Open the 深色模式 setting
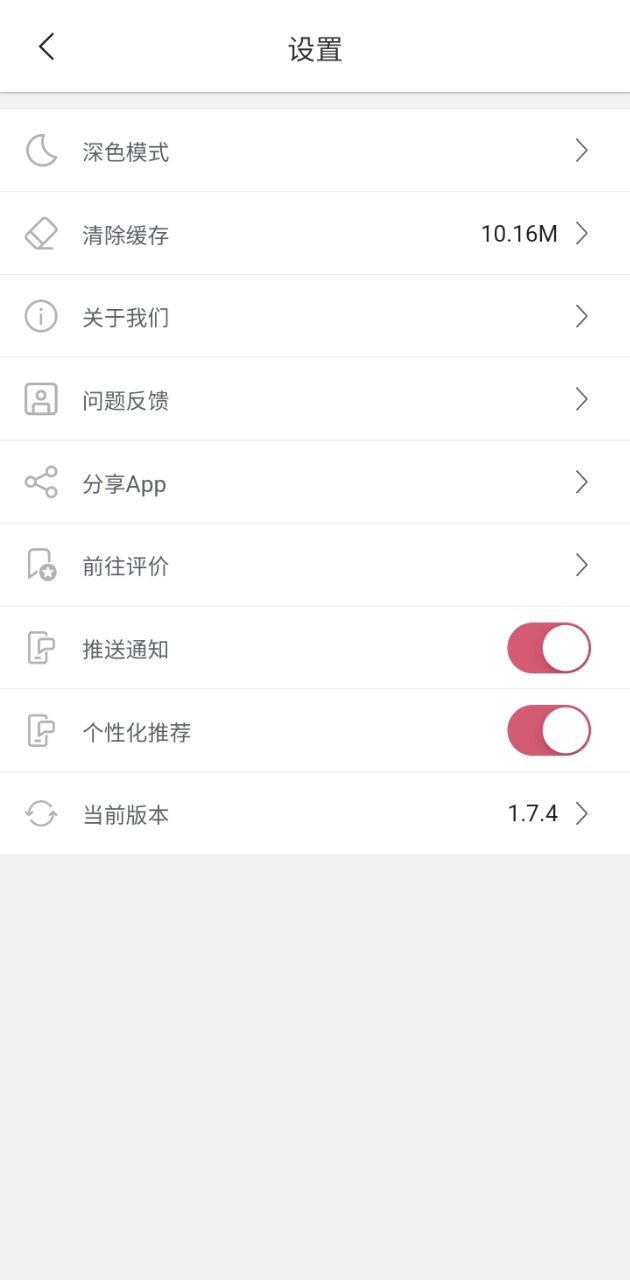 point(314,151)
